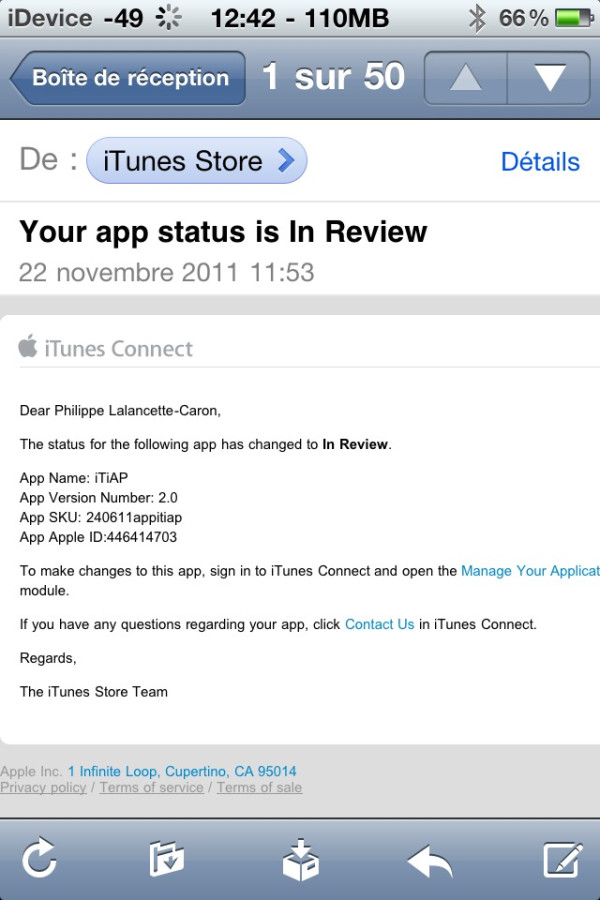Viewport: 600px width, 900px height.
Task: Archive this message
Action: [300, 860]
